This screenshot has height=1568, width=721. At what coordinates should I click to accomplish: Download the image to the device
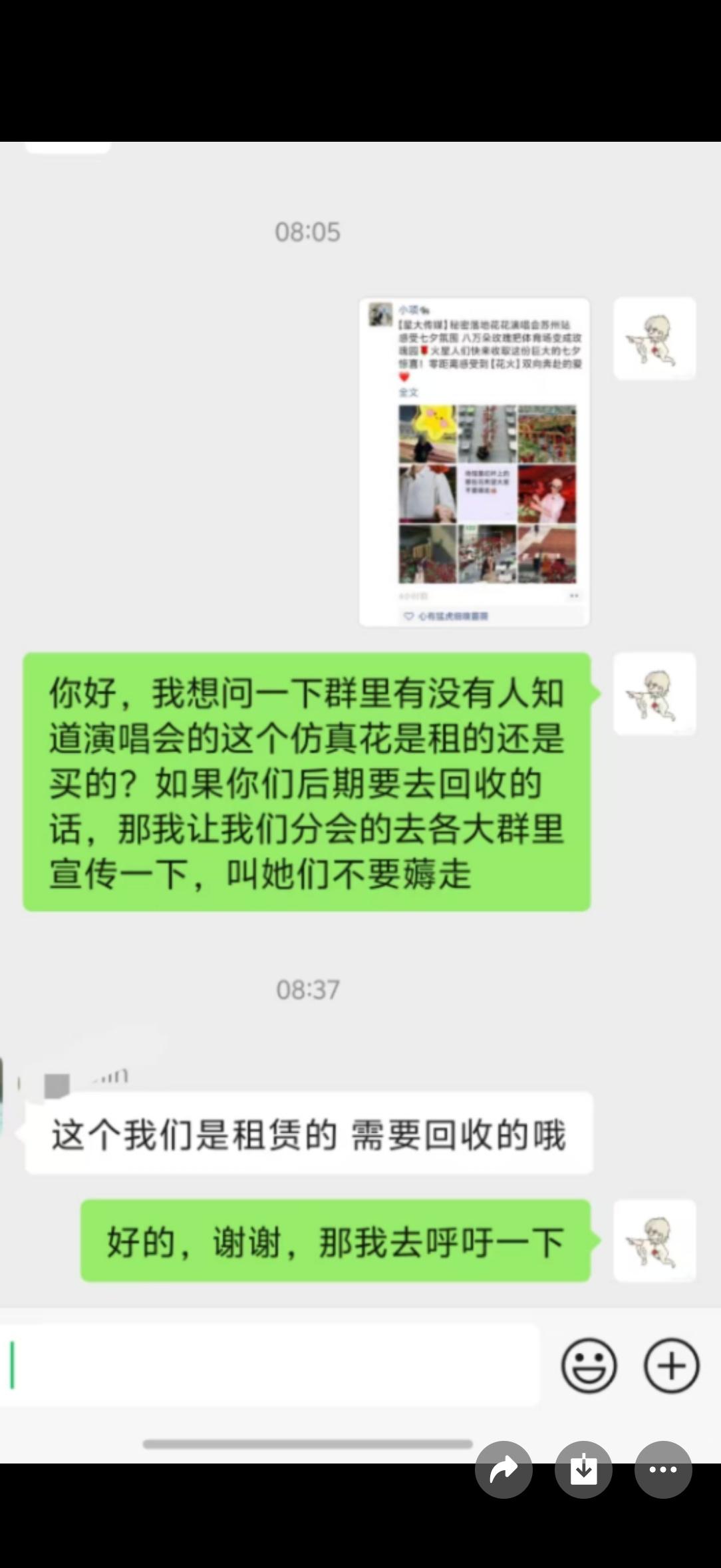(583, 1470)
